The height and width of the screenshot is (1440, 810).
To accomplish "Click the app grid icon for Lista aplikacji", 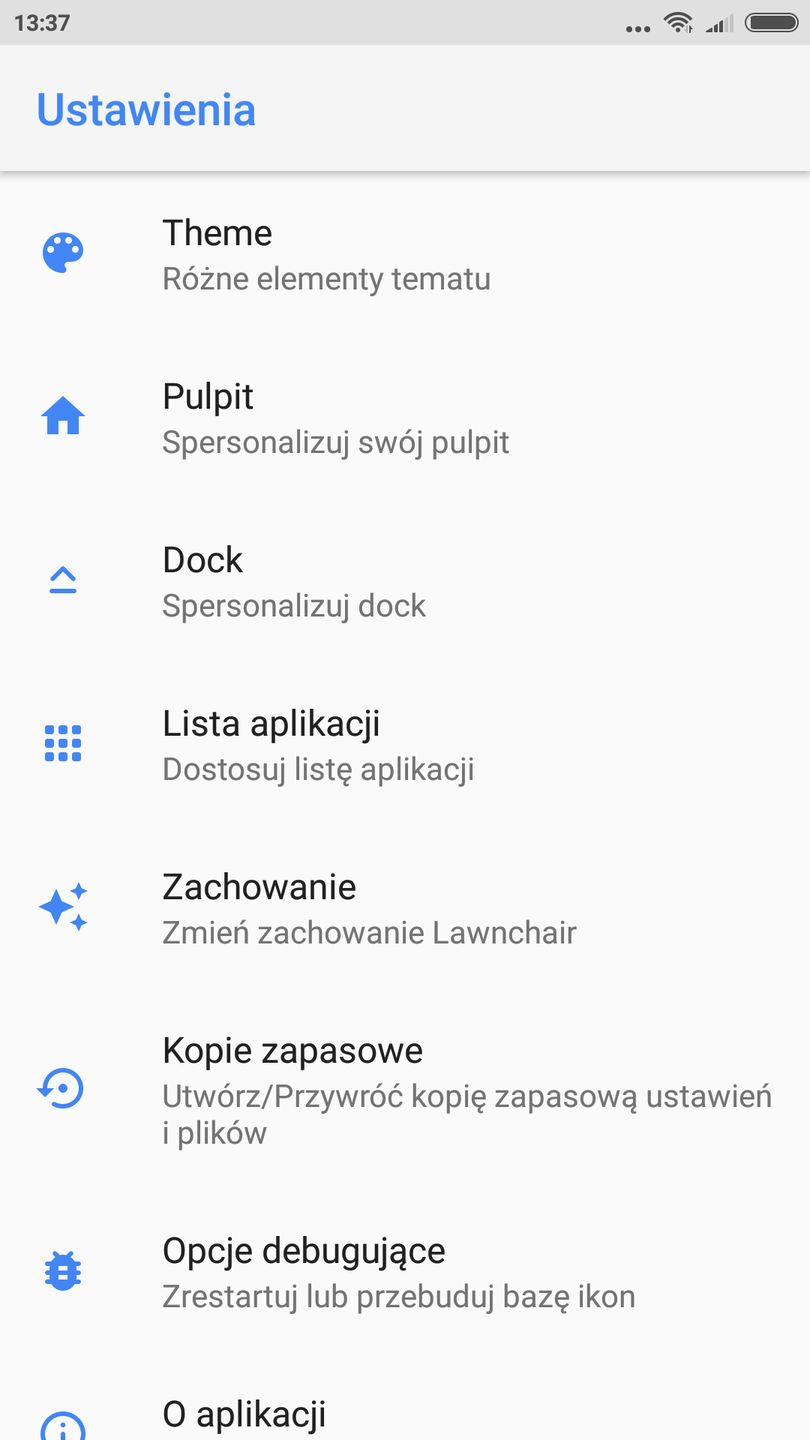I will tap(62, 744).
